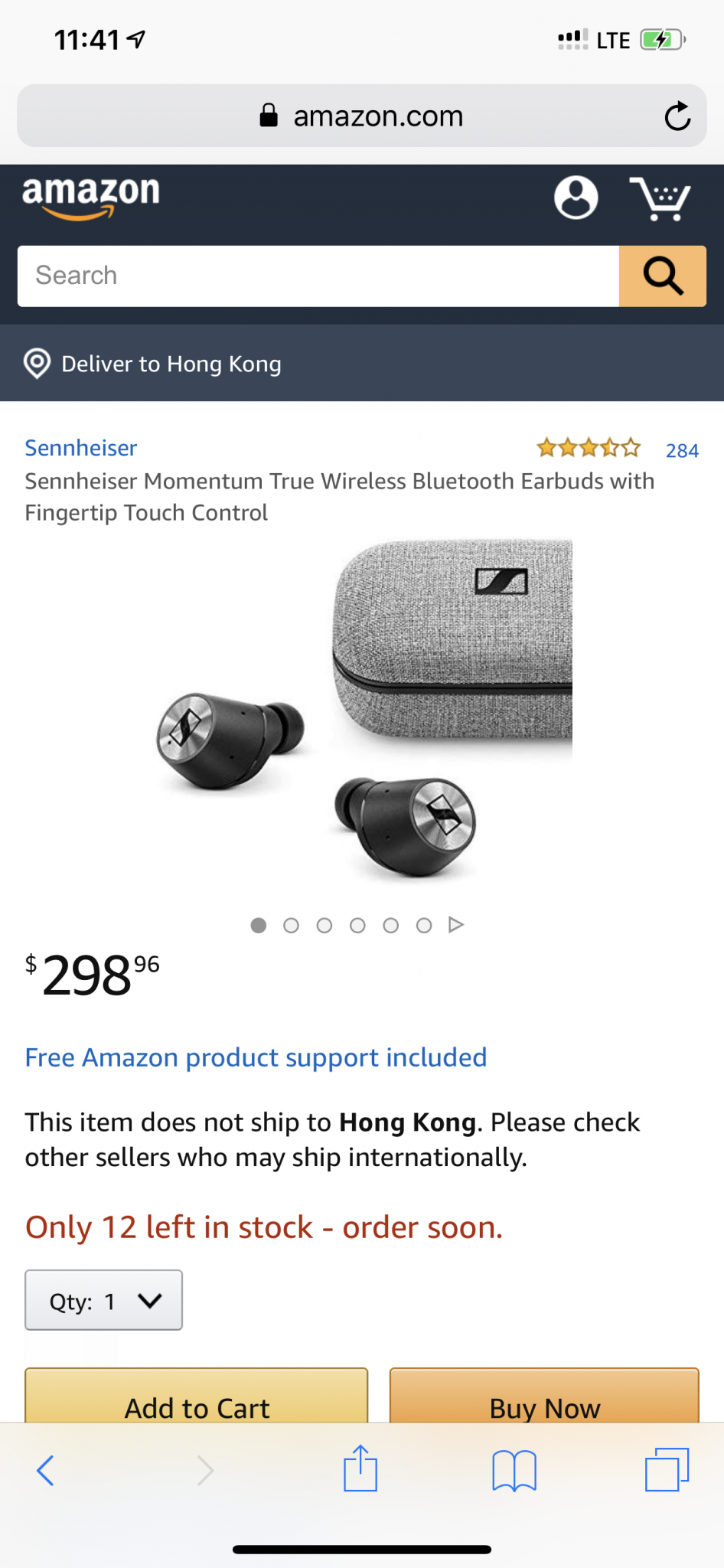Submit search with magnifier button
Screen dimensions: 724x1568
tap(662, 276)
